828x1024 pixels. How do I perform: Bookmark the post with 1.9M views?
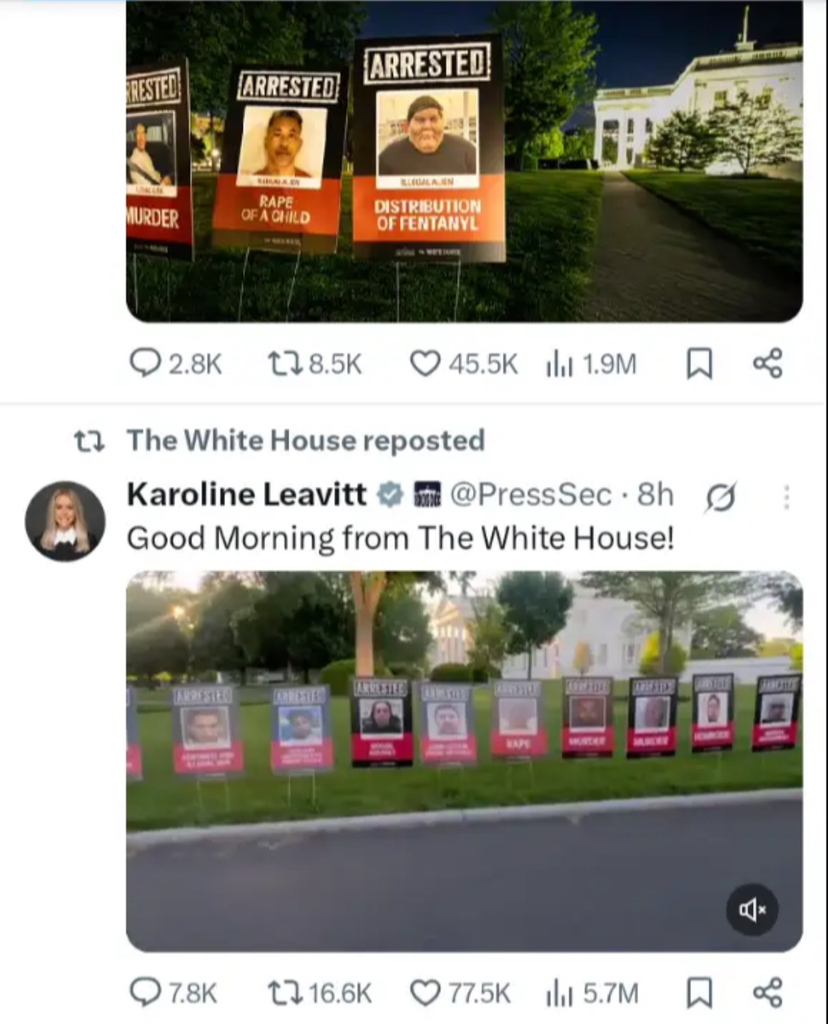(700, 364)
